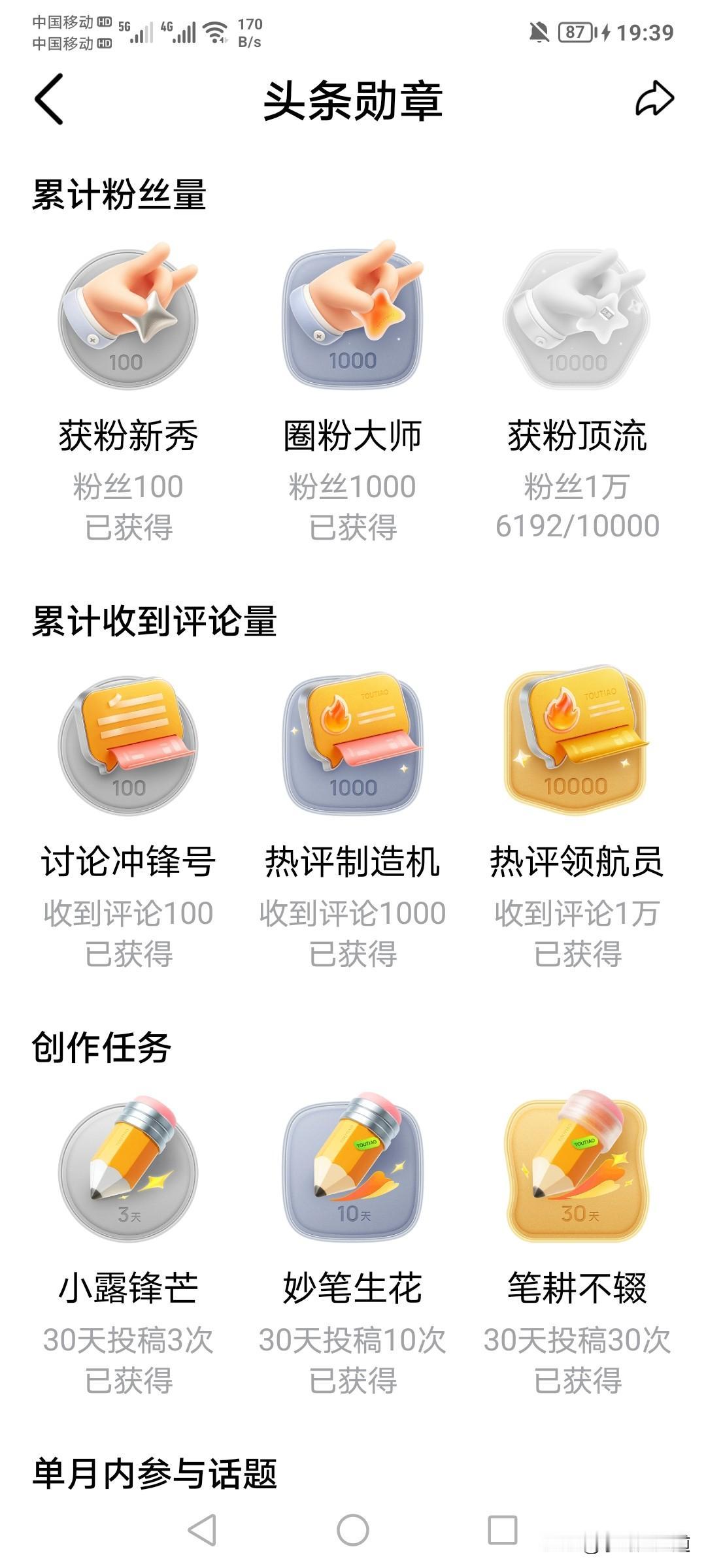View the 圈粉大师 badge details
The width and height of the screenshot is (706, 1568).
352,319
